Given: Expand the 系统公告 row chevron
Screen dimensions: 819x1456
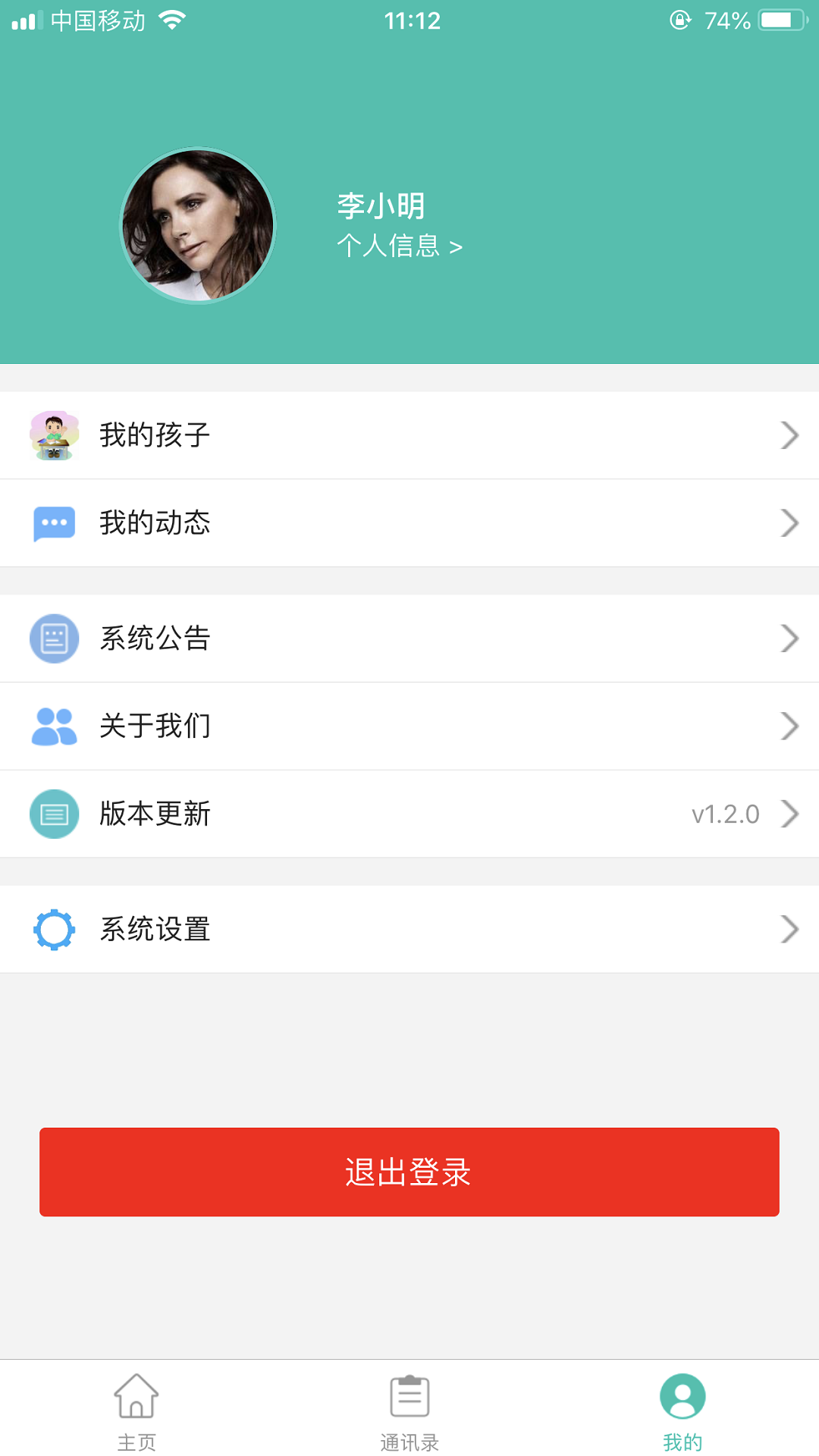Looking at the screenshot, I should 790,639.
